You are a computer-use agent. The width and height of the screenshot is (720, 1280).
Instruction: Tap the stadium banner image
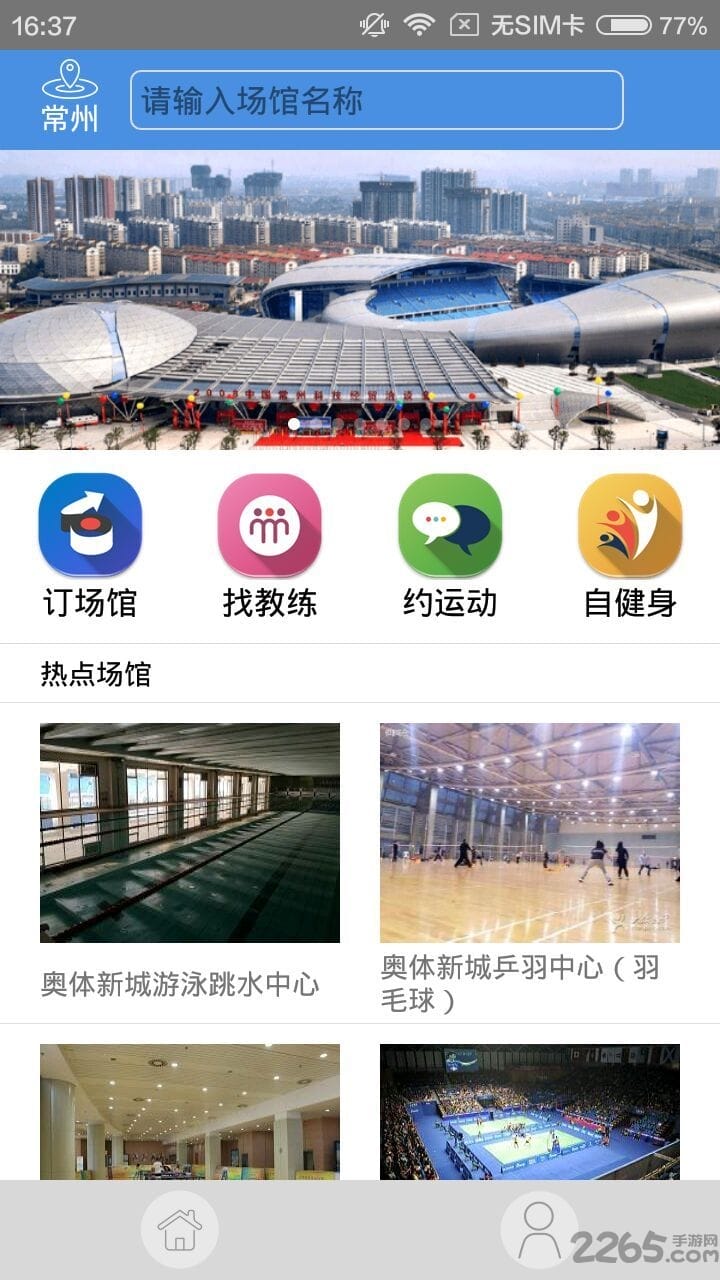click(x=360, y=300)
